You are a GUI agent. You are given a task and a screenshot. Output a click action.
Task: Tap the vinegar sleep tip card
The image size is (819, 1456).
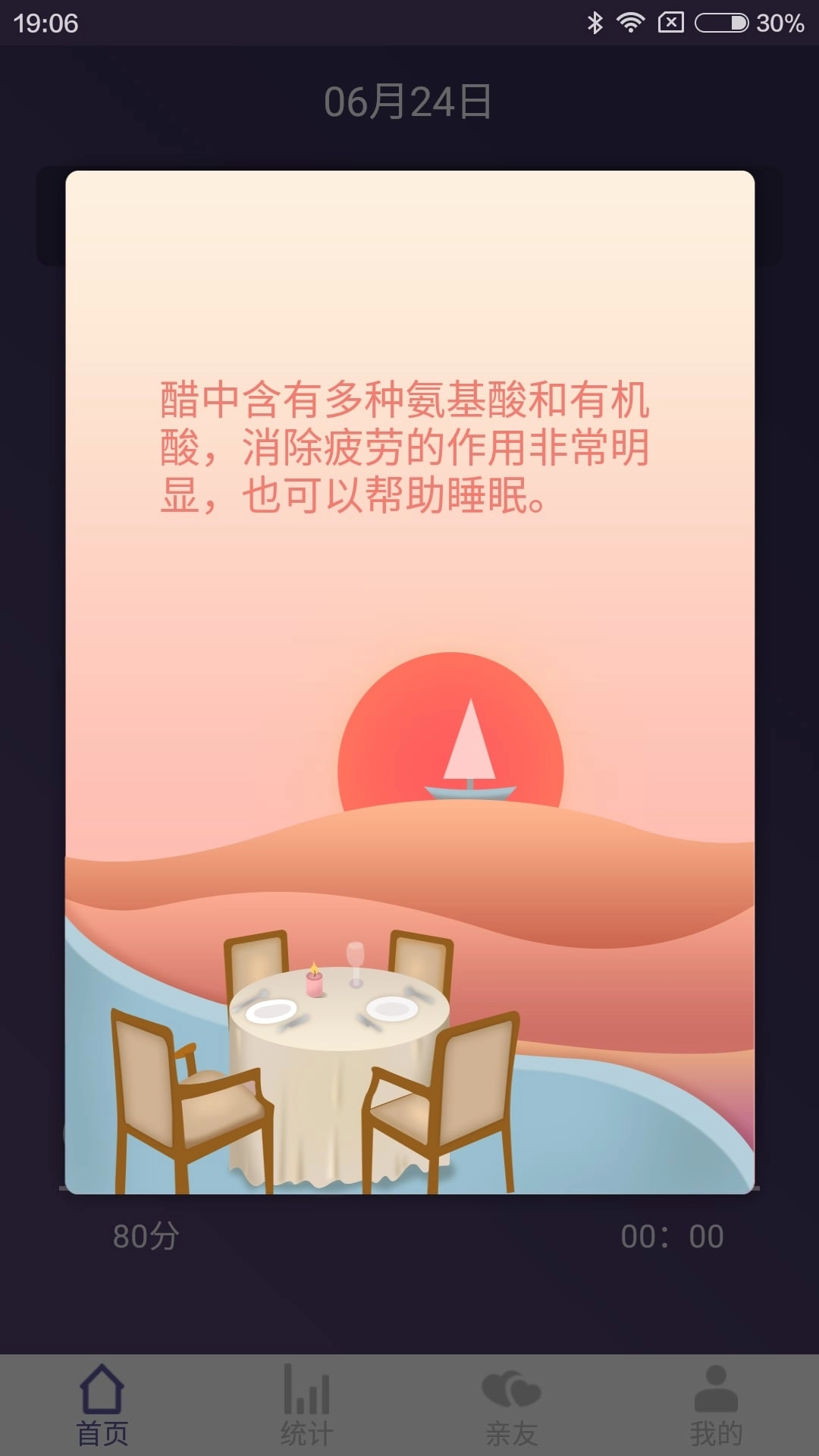(409, 681)
